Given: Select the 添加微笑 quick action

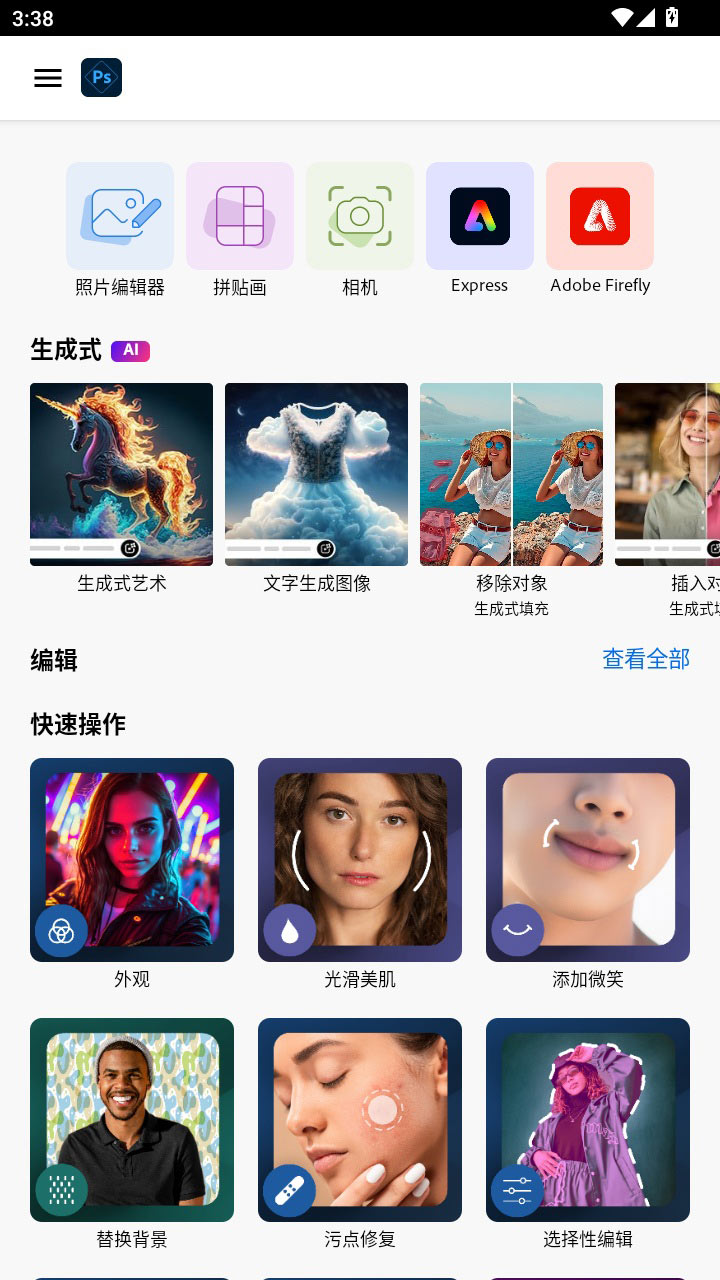Looking at the screenshot, I should click(588, 860).
